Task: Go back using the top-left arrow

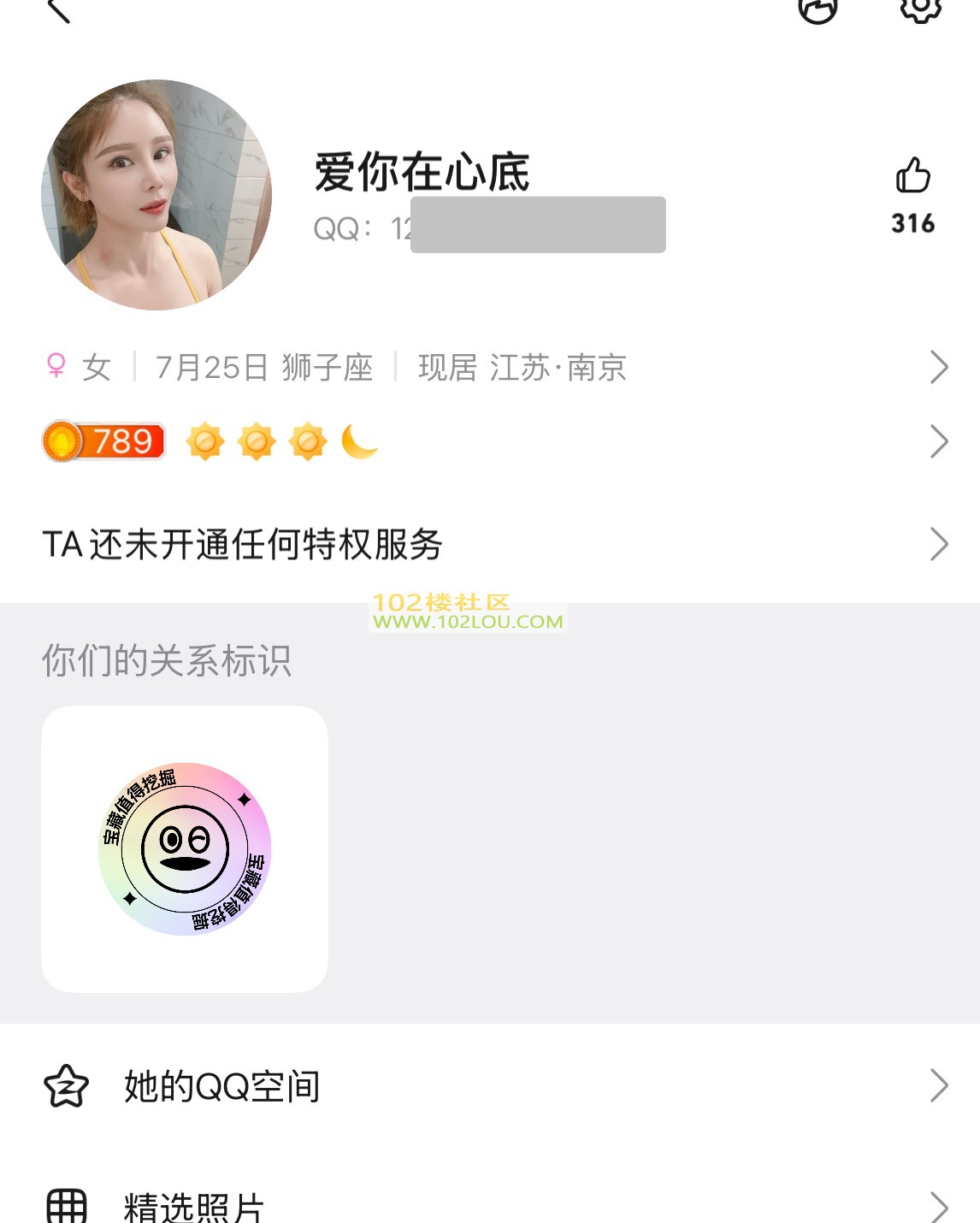Action: [58, 10]
